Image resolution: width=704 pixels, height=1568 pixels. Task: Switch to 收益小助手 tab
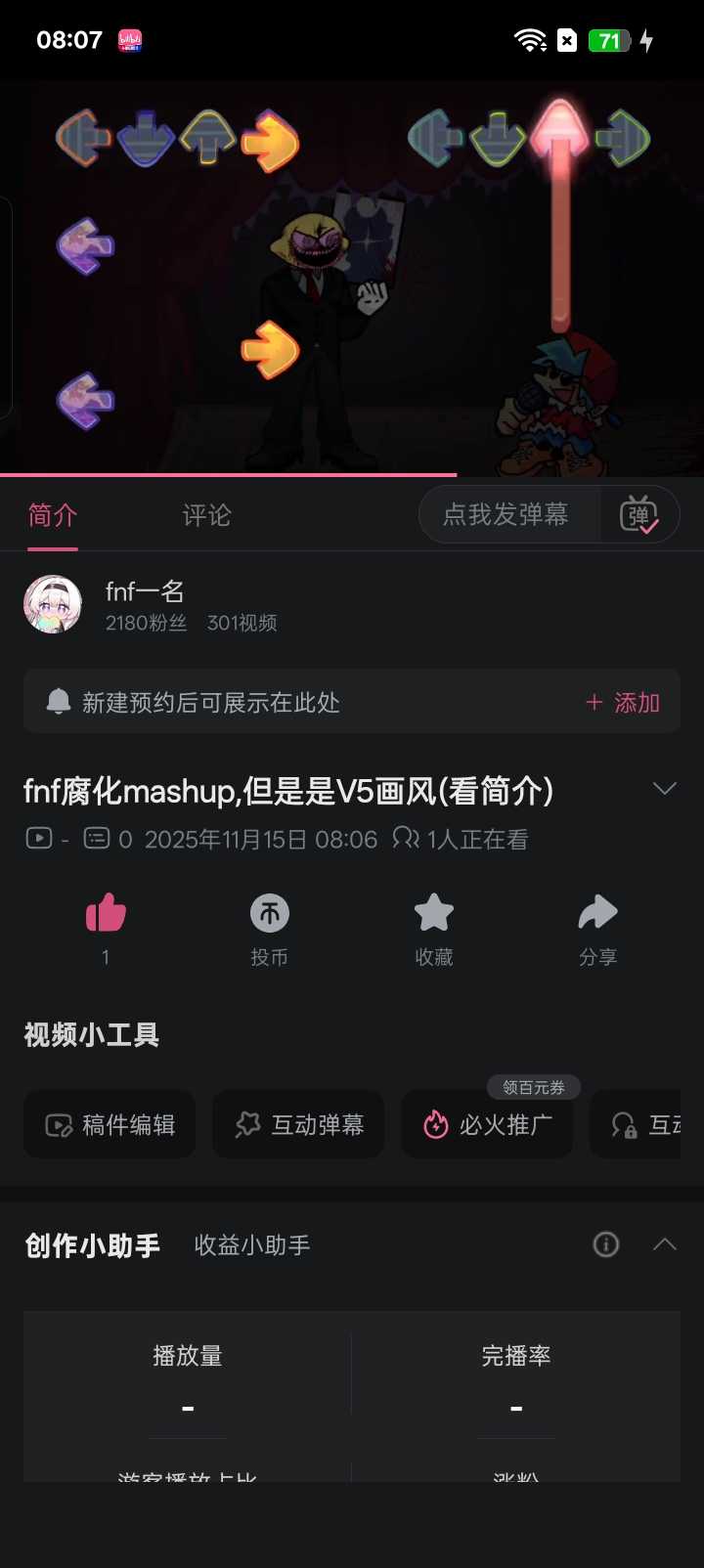251,1244
